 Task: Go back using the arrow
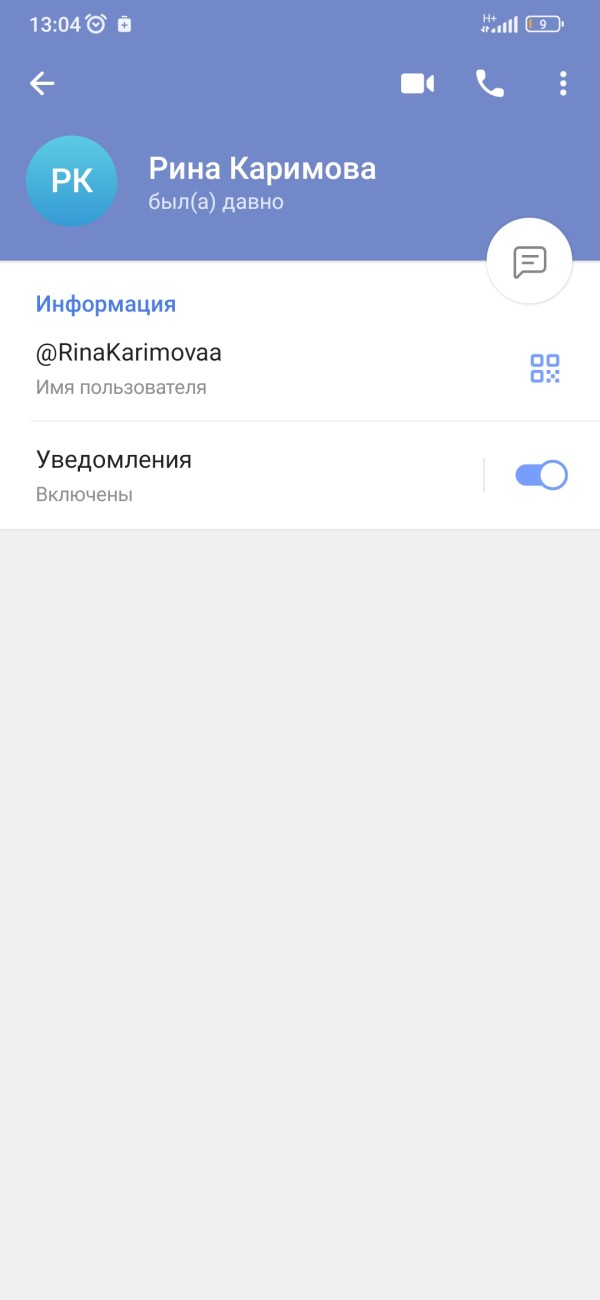click(x=42, y=84)
